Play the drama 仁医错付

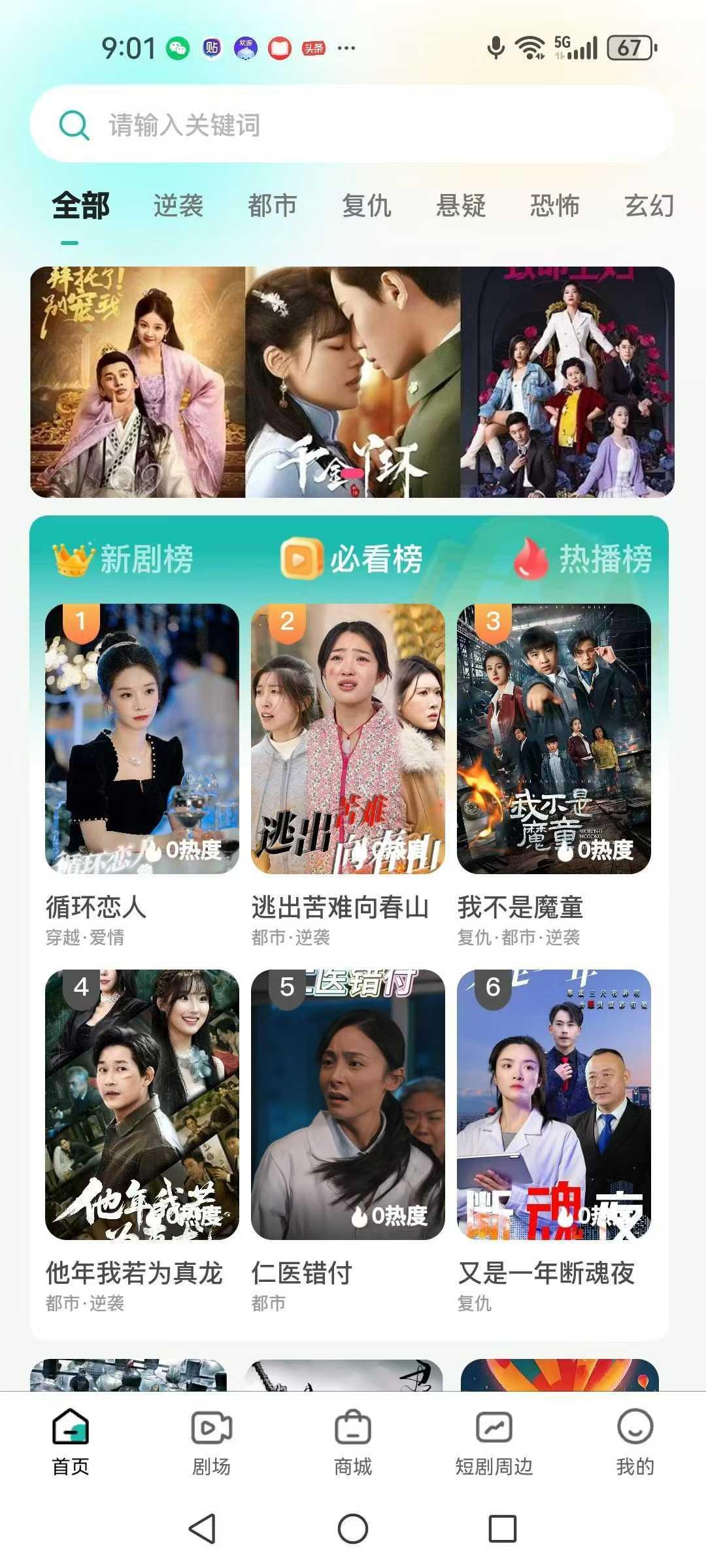point(348,1104)
